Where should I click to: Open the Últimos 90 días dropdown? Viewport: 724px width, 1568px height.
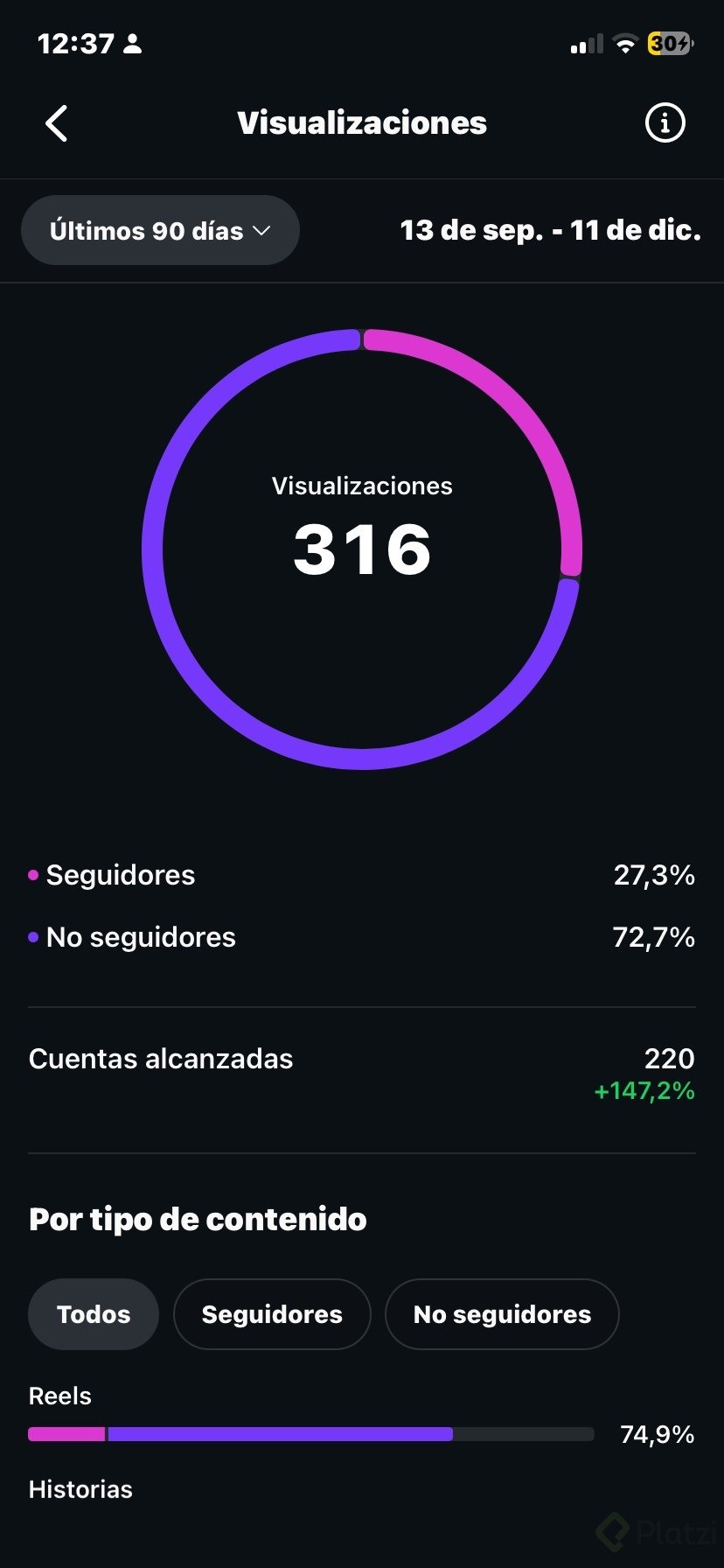160,231
